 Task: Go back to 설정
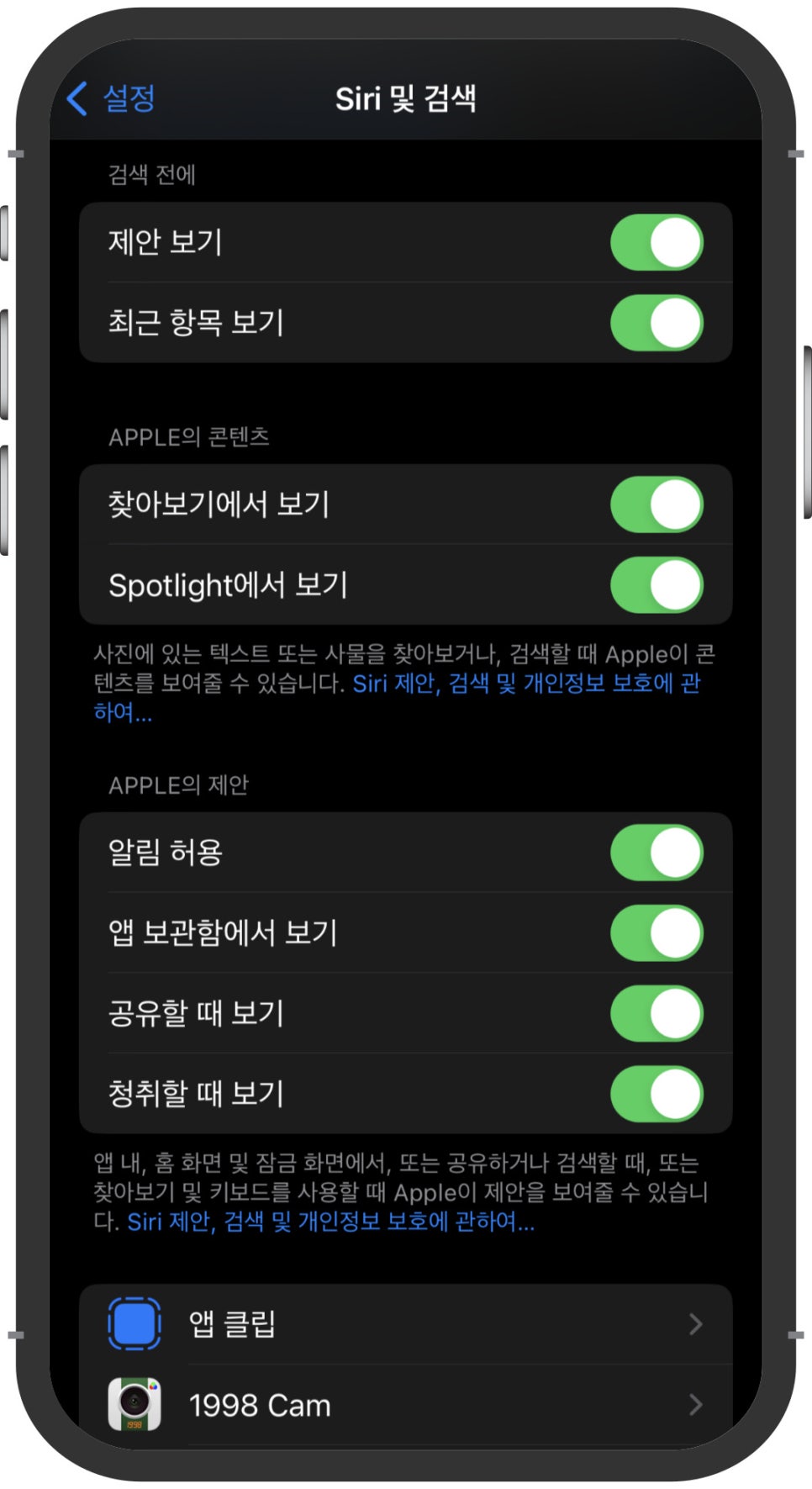[x=112, y=98]
